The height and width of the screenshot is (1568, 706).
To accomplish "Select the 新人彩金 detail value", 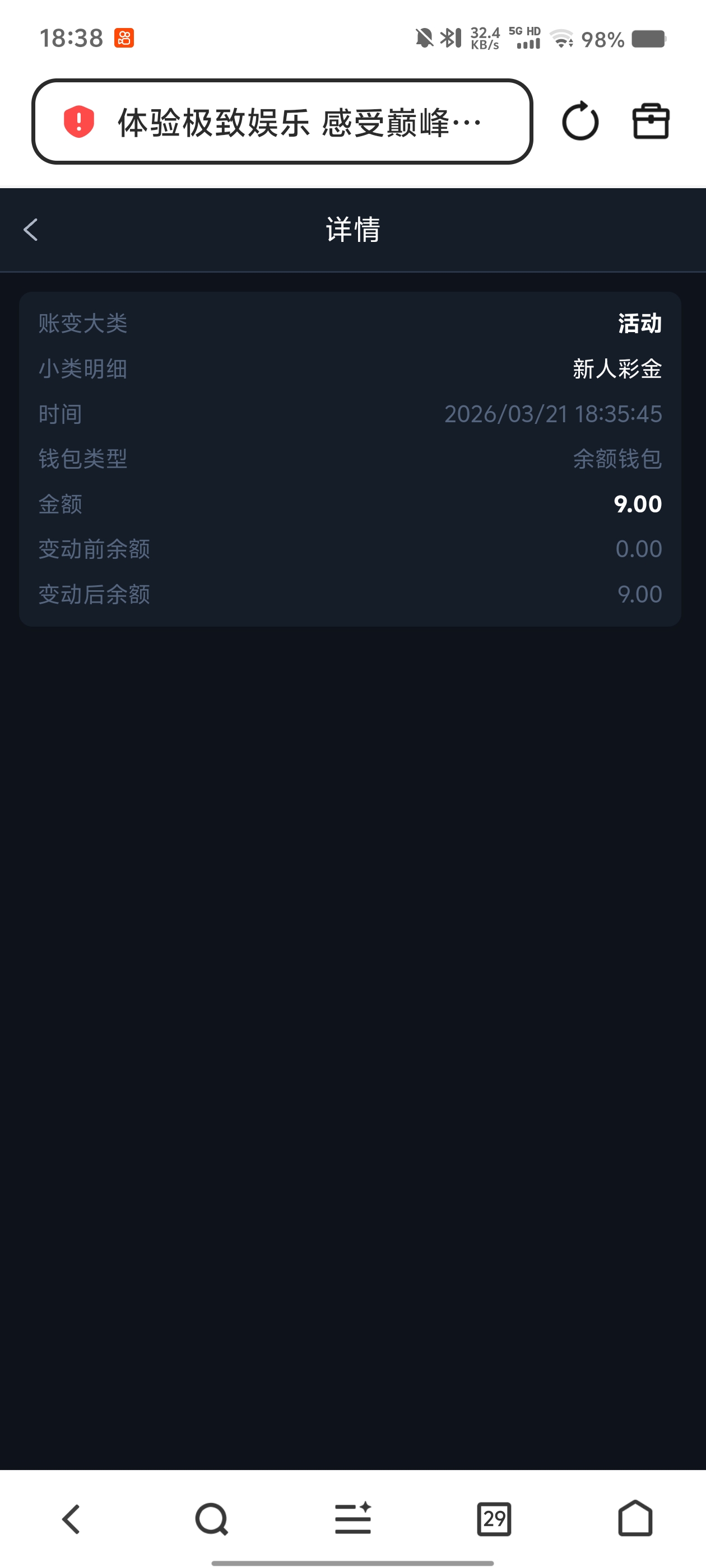I will point(616,369).
